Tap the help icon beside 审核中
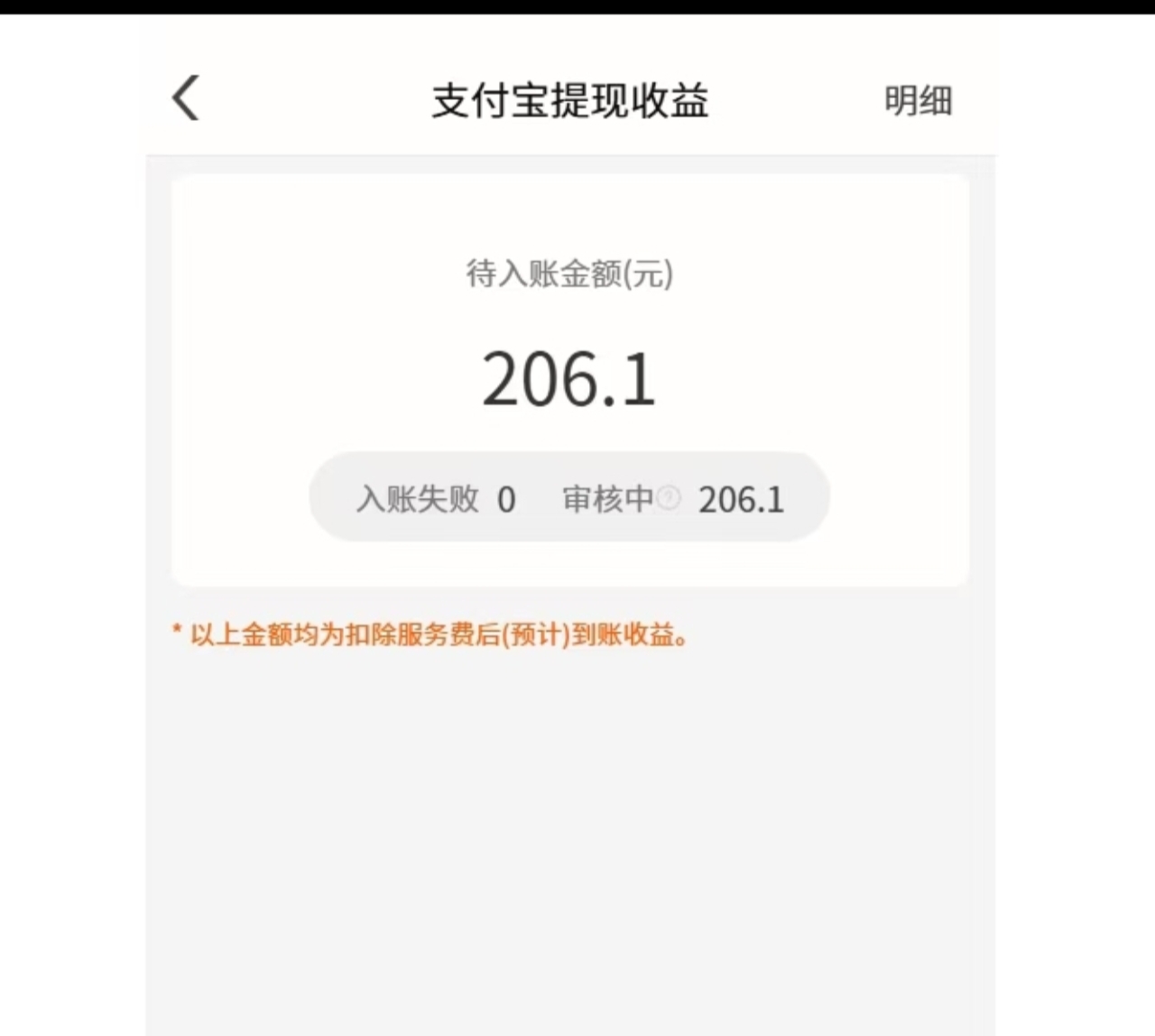 click(x=669, y=497)
